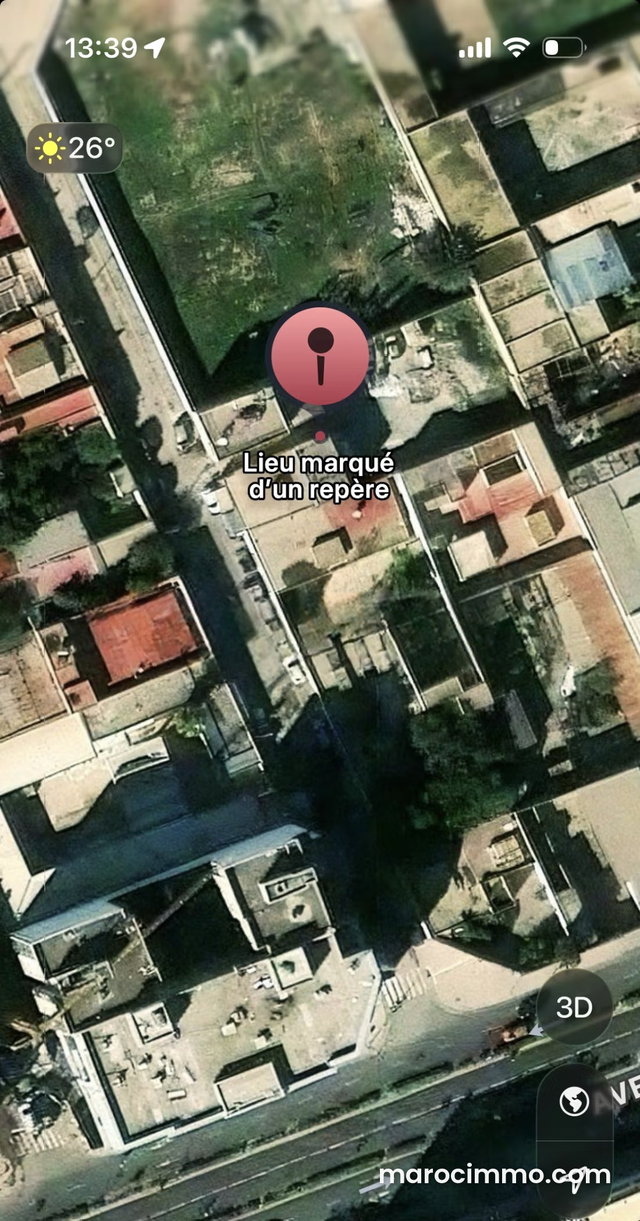Image resolution: width=640 pixels, height=1221 pixels.
Task: Select the red "Lieu marqué d'un repère" pin
Action: click(320, 357)
